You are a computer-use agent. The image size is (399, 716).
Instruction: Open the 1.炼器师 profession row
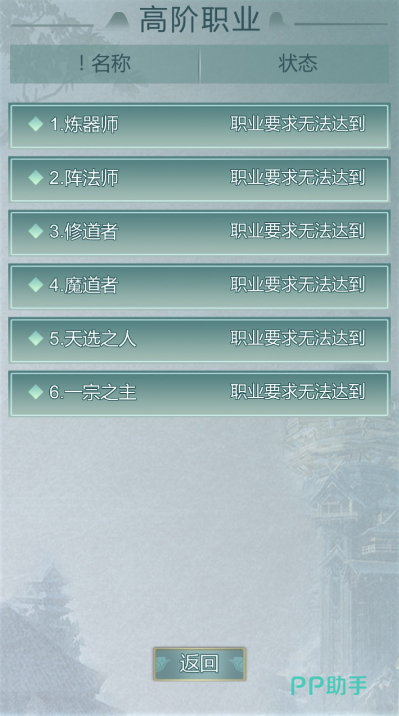pos(199,126)
